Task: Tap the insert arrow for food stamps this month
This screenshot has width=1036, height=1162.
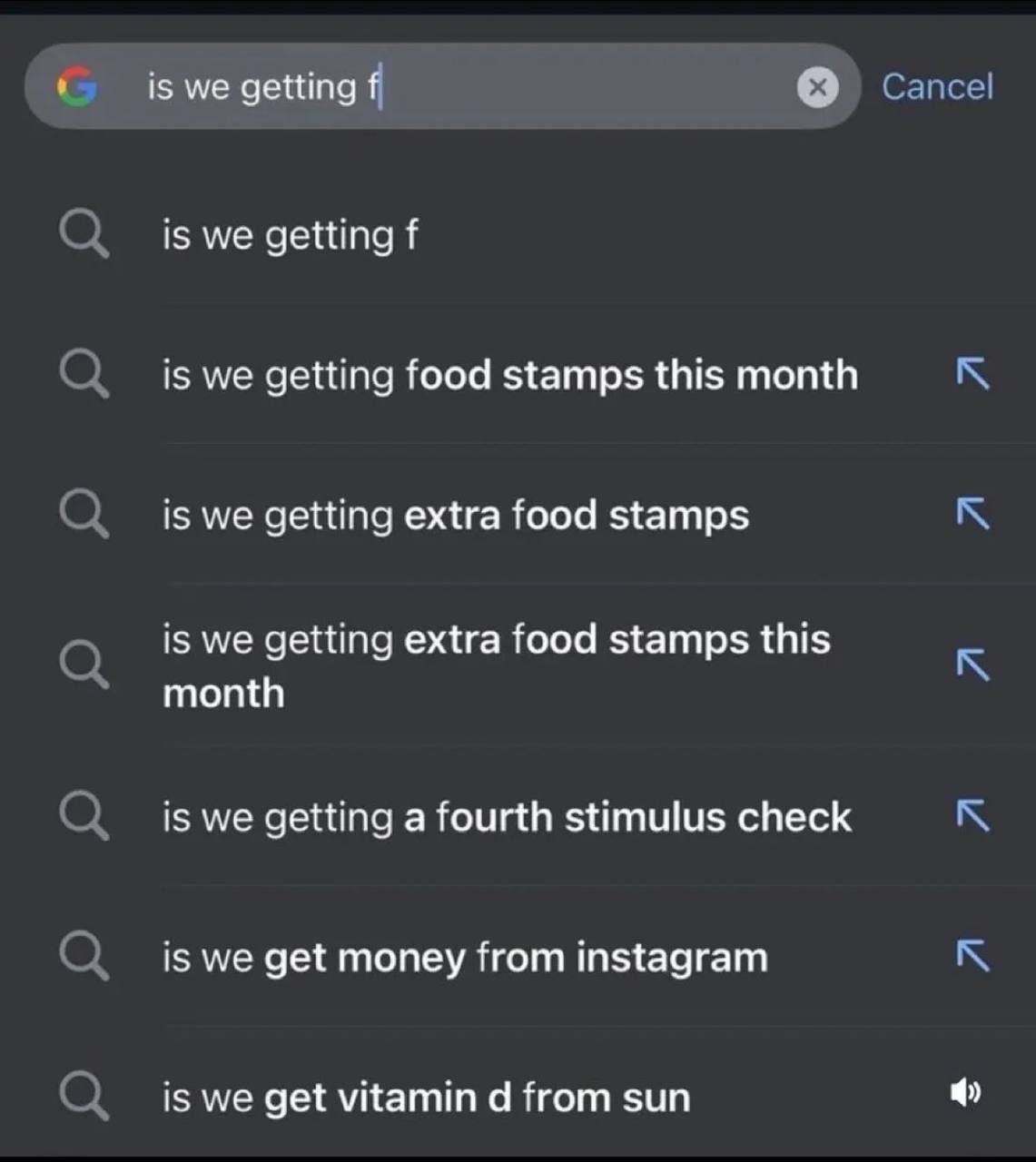Action: (972, 374)
